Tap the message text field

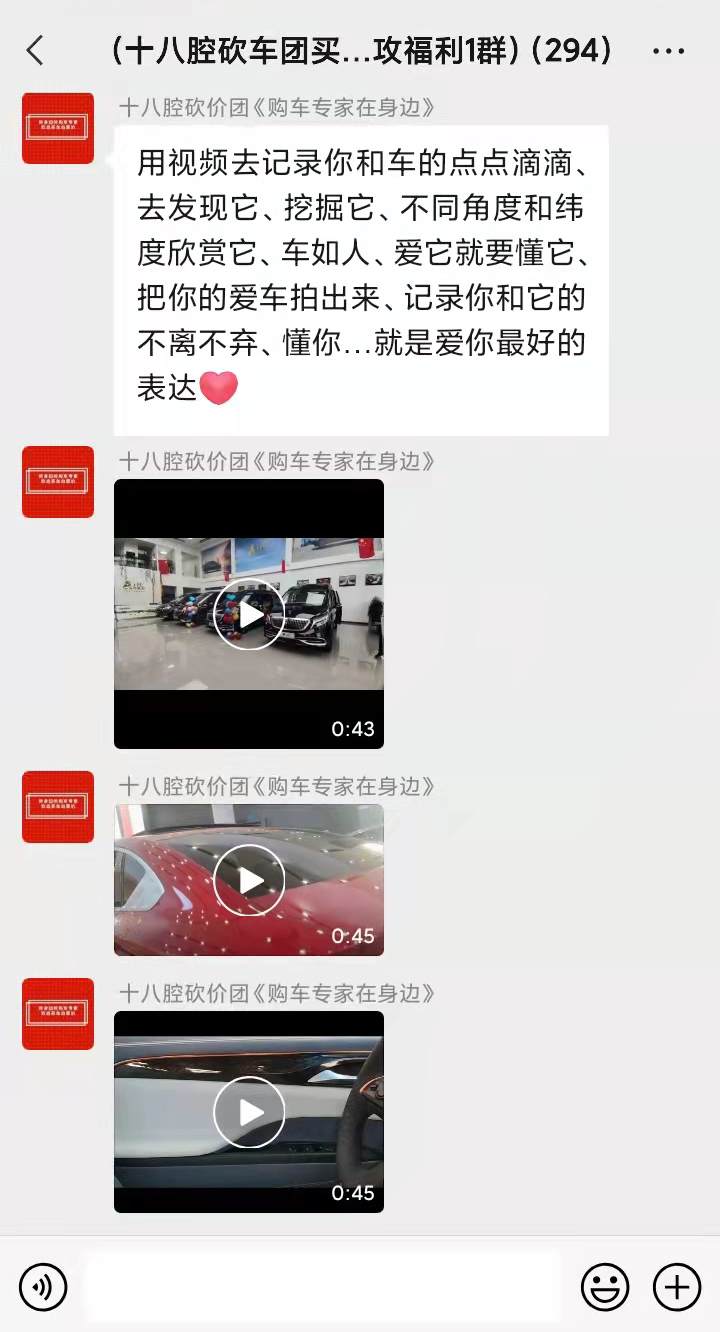pyautogui.click(x=322, y=1286)
